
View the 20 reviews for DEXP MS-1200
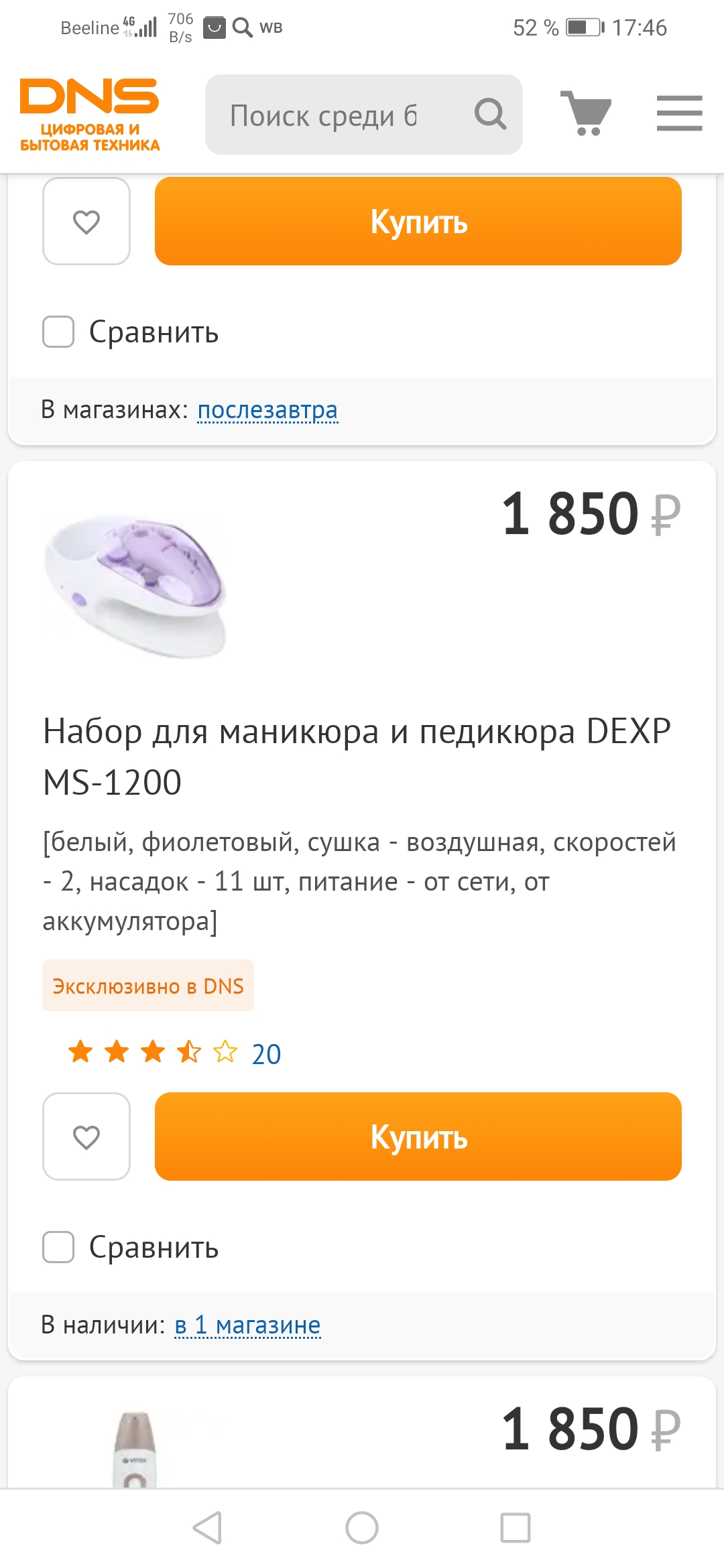[266, 1054]
